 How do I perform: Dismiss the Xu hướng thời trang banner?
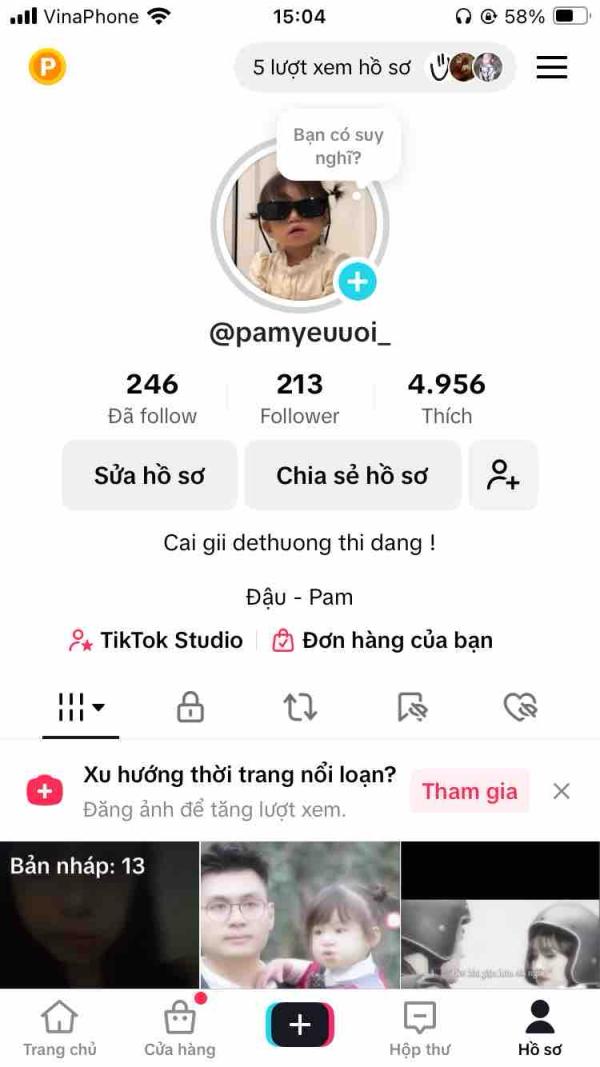pyautogui.click(x=562, y=792)
